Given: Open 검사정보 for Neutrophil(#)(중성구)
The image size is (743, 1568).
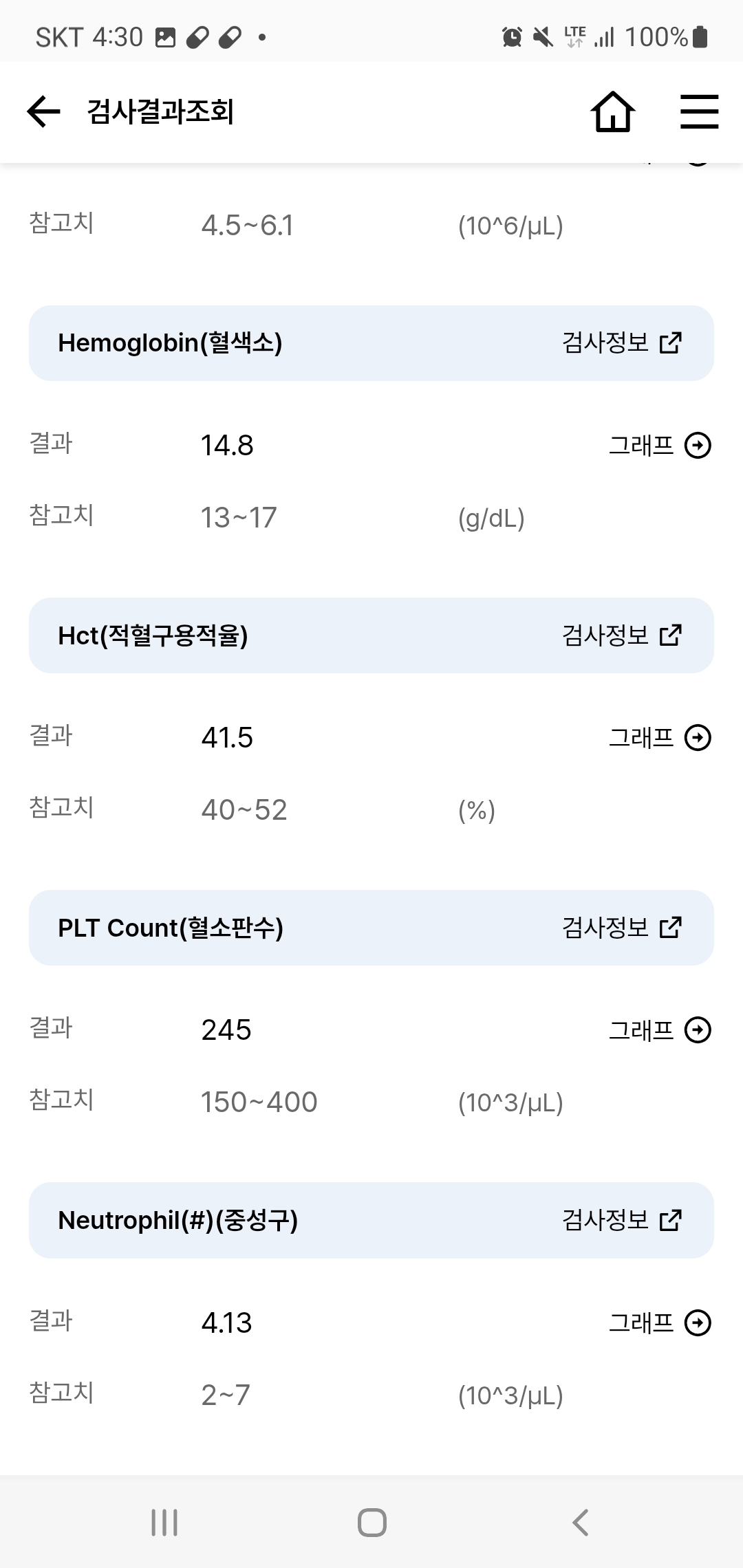Looking at the screenshot, I should click(x=622, y=1220).
